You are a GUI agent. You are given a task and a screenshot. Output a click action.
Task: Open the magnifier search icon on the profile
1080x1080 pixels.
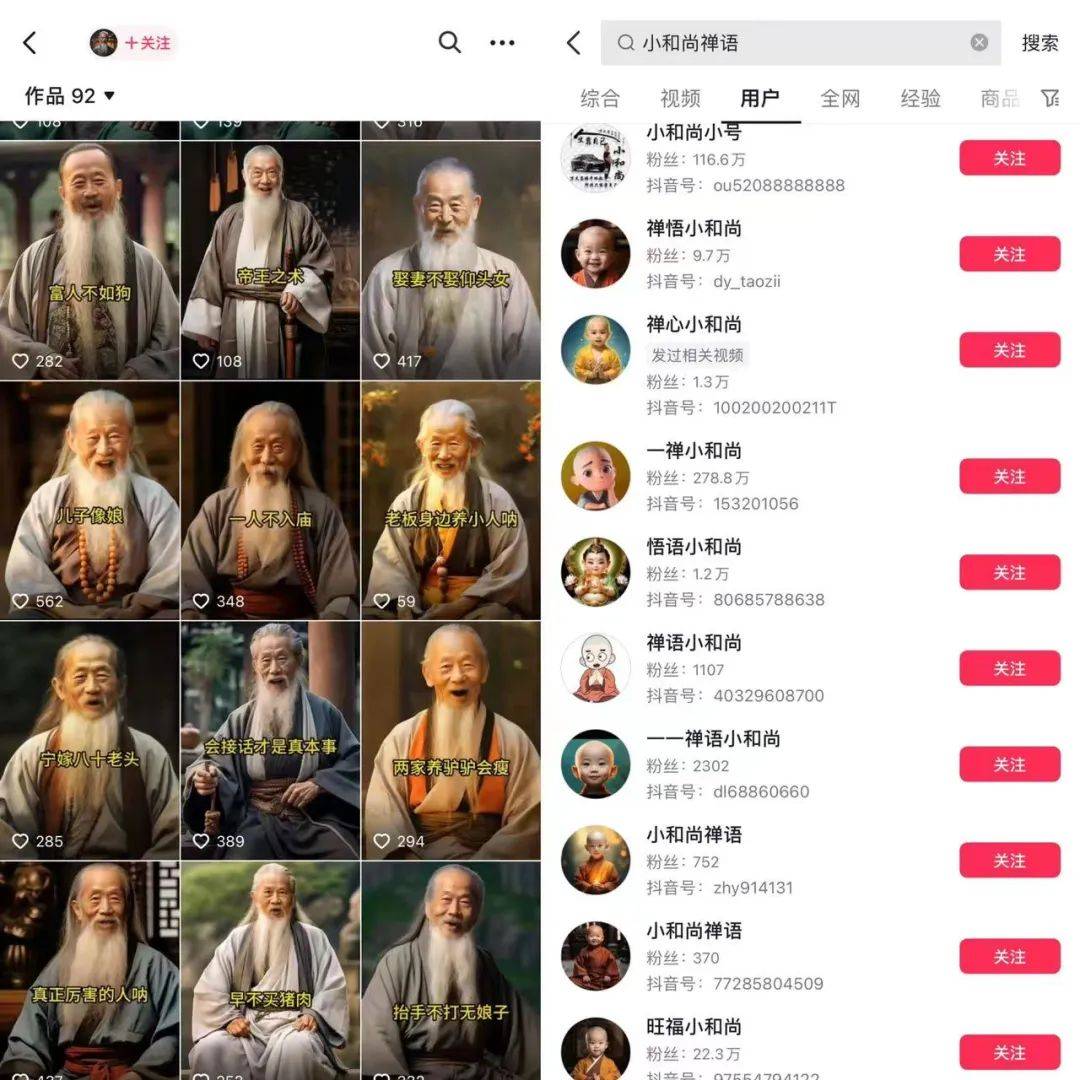(450, 42)
